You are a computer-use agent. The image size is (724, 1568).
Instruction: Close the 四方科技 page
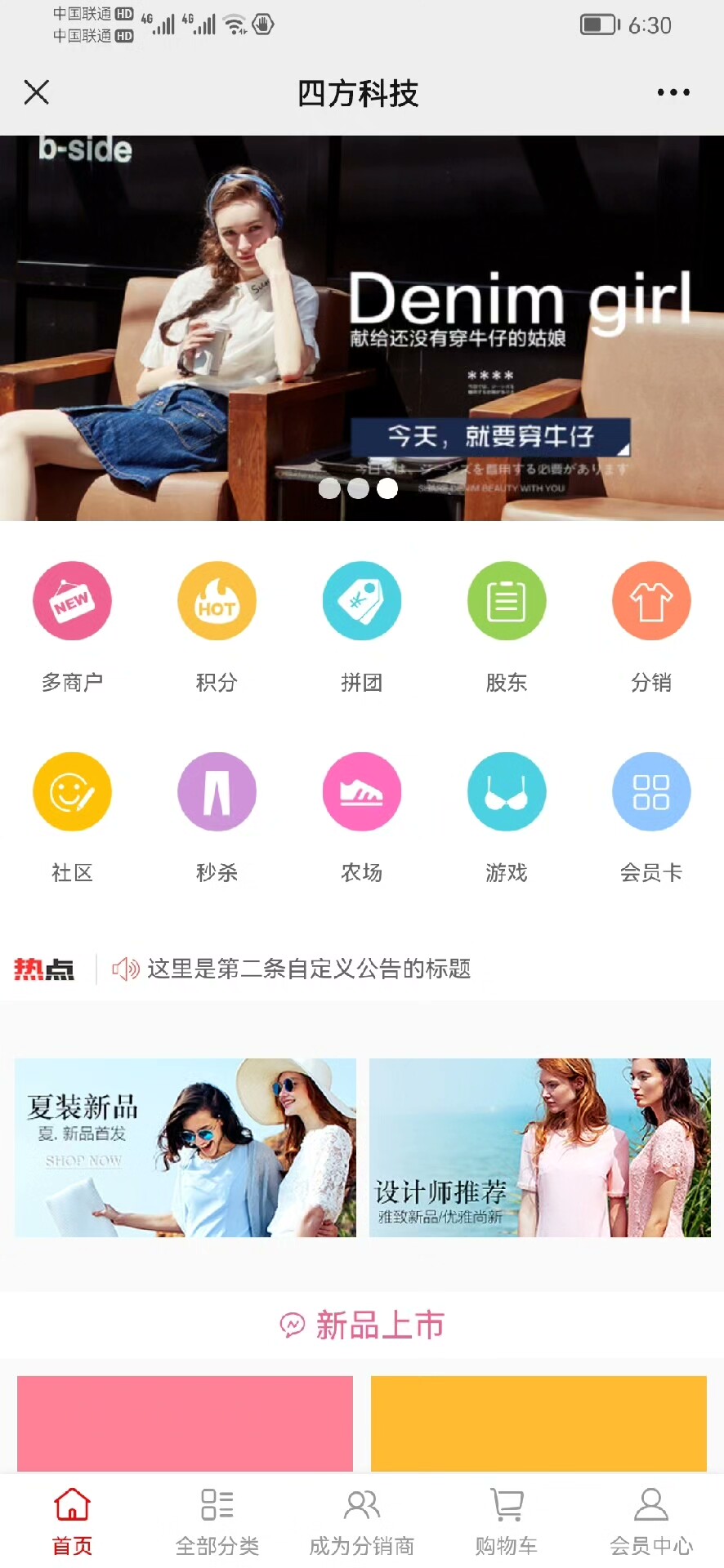(x=37, y=92)
